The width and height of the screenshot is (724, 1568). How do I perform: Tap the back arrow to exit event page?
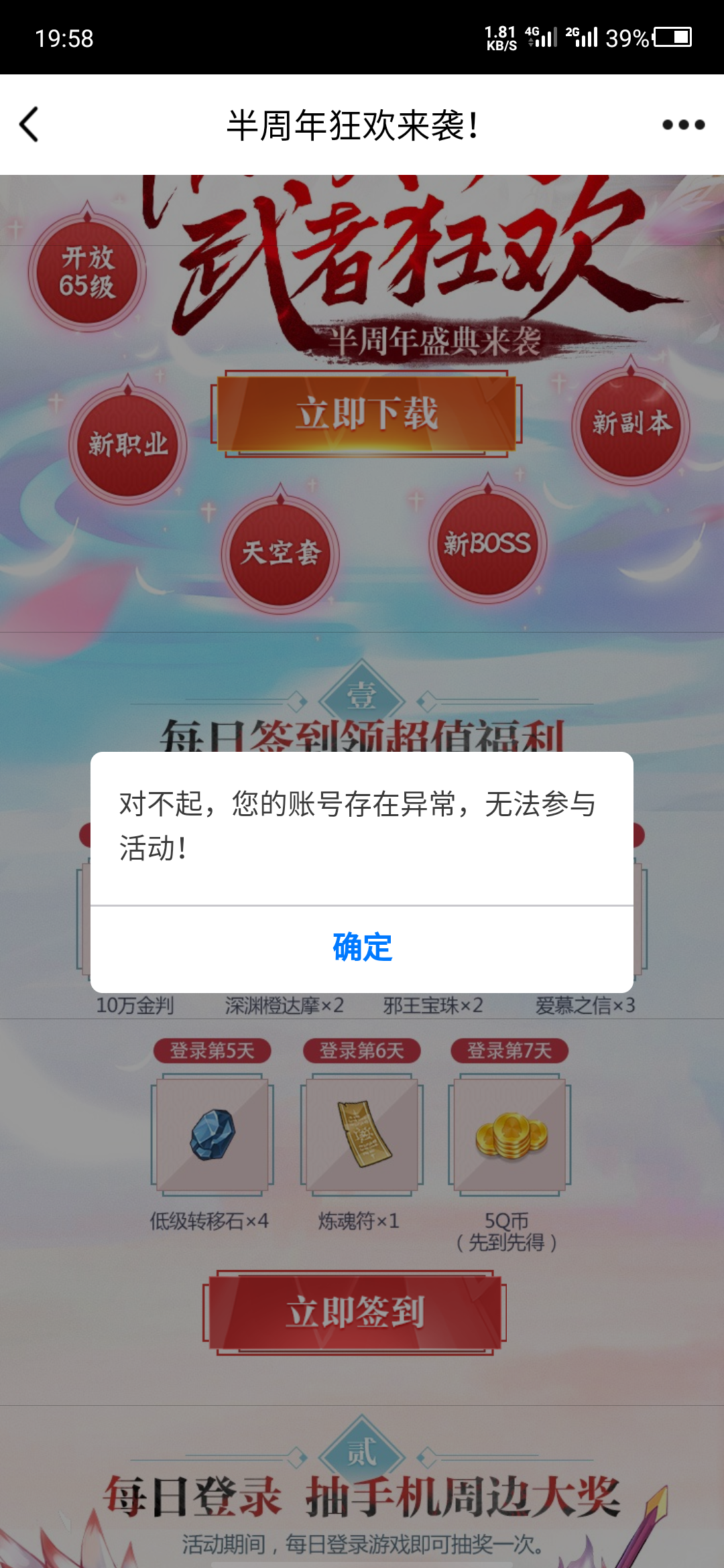click(28, 125)
